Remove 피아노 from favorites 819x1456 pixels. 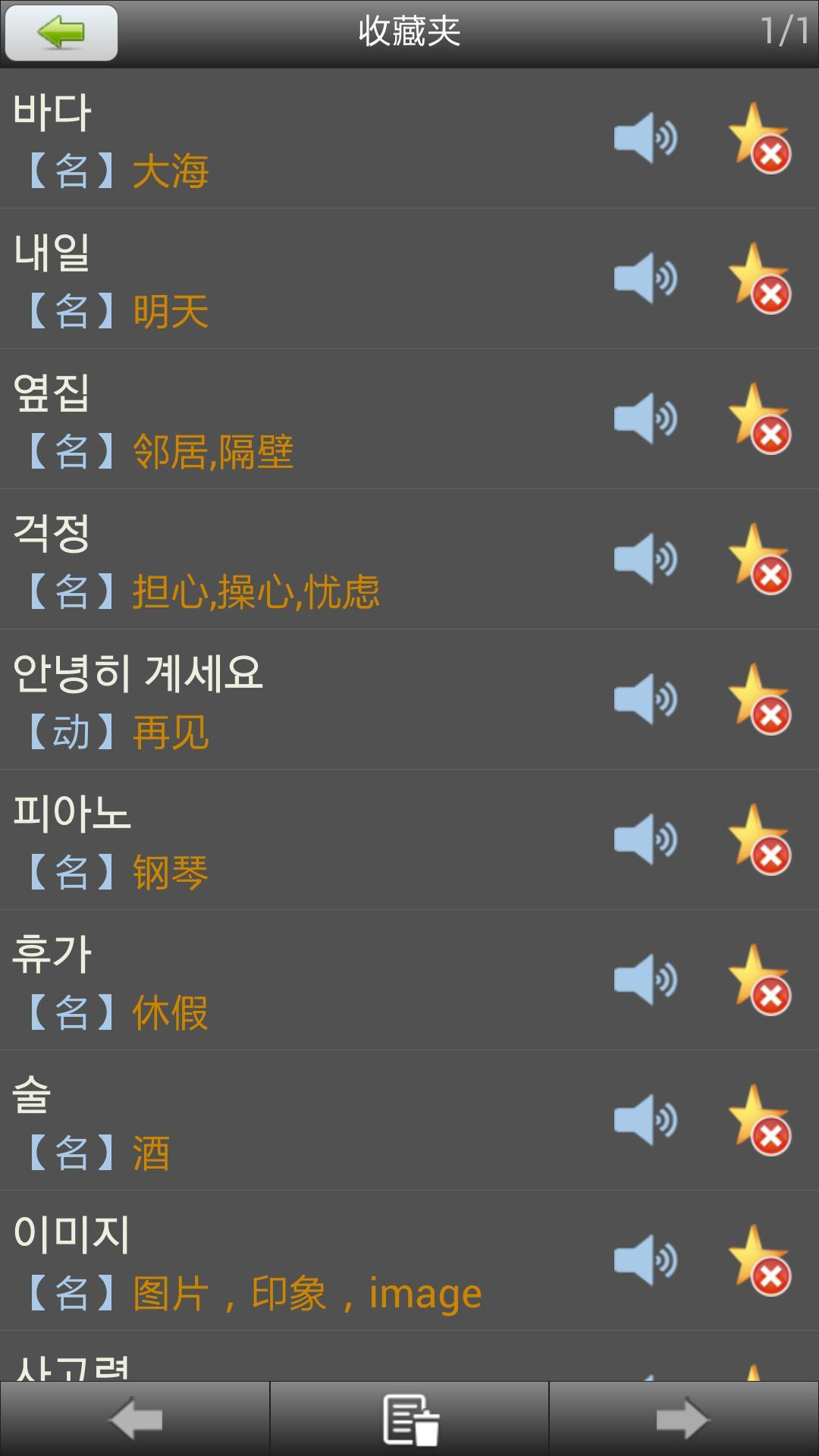[x=758, y=839]
